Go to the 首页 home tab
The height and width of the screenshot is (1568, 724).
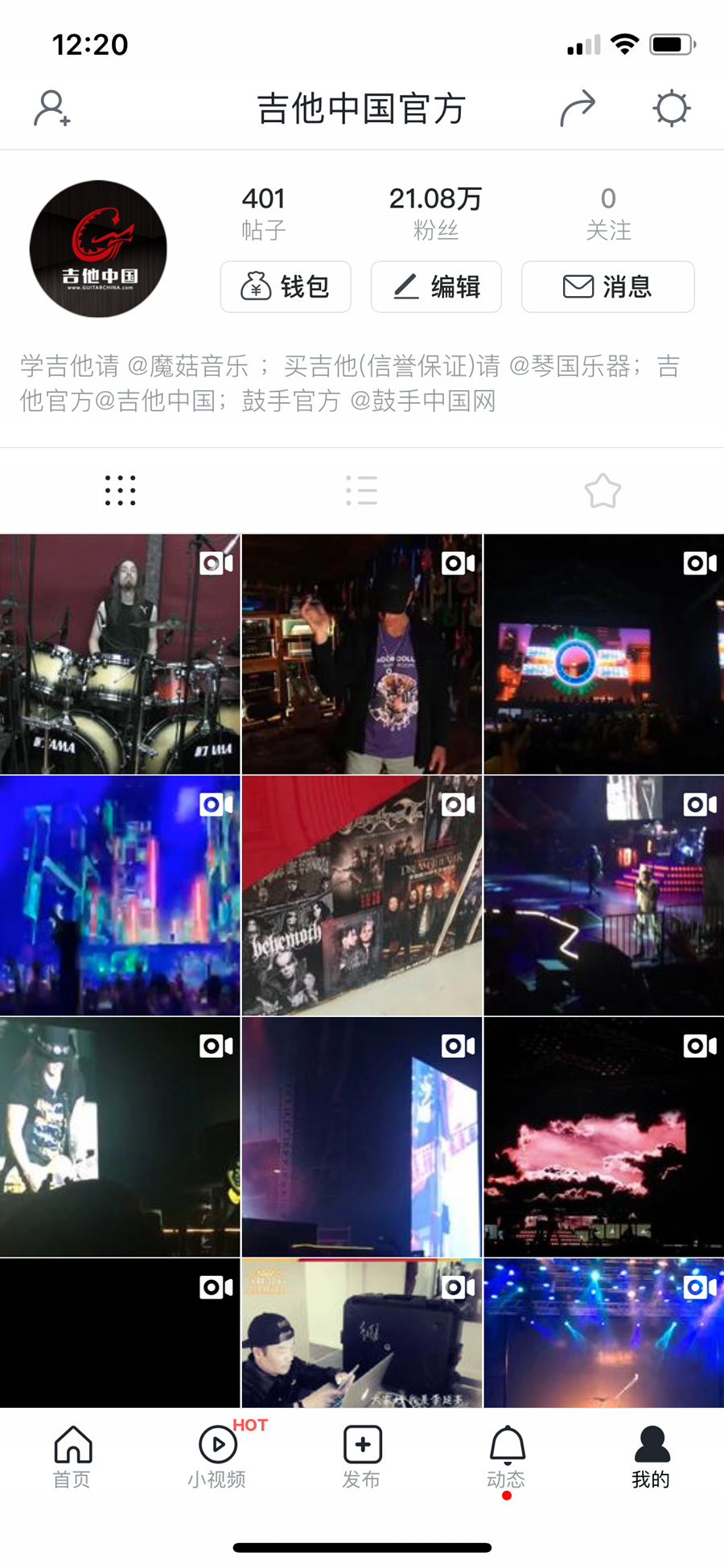pos(72,1456)
